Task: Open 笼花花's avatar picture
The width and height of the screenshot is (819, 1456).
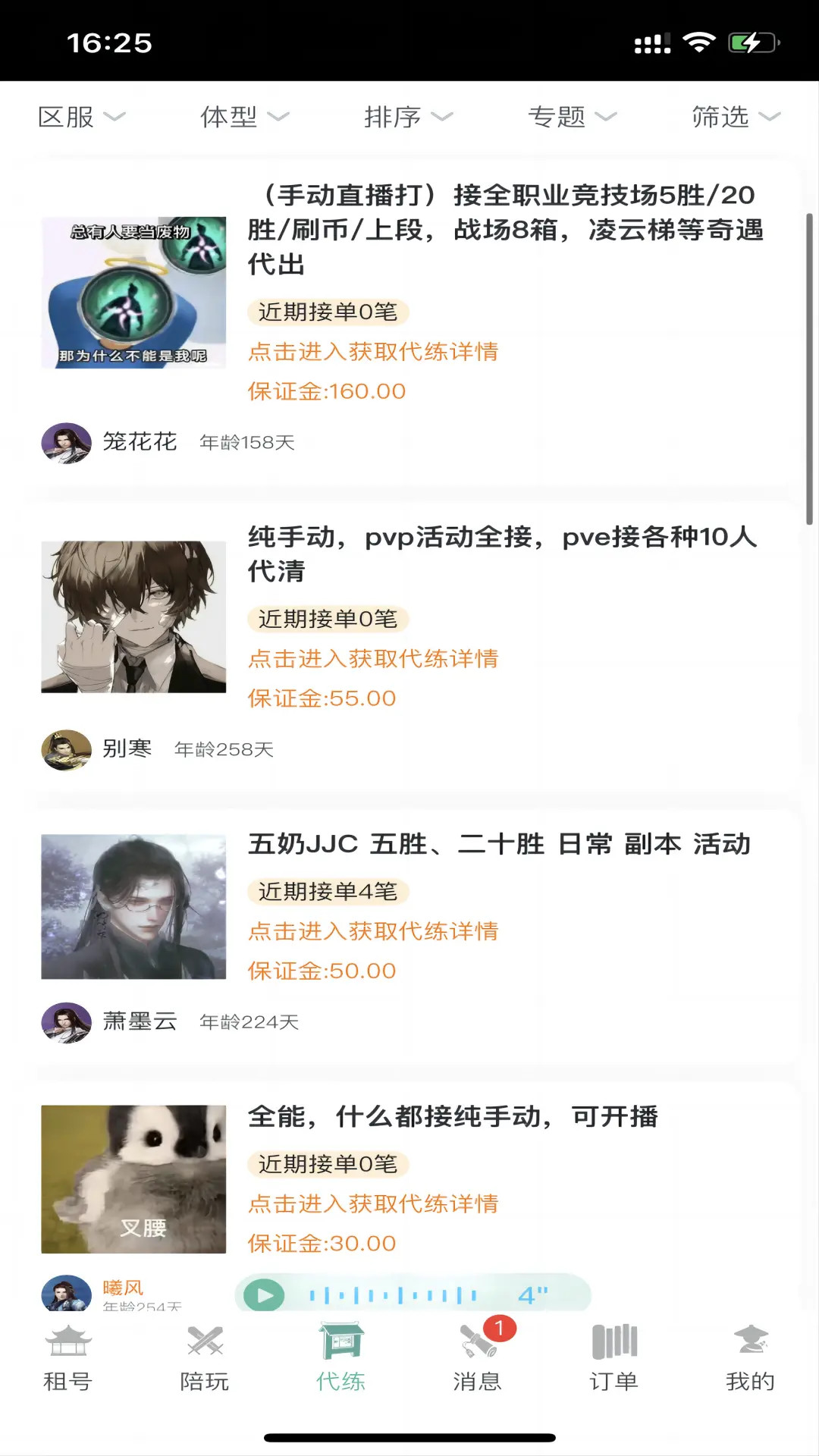Action: pos(66,443)
